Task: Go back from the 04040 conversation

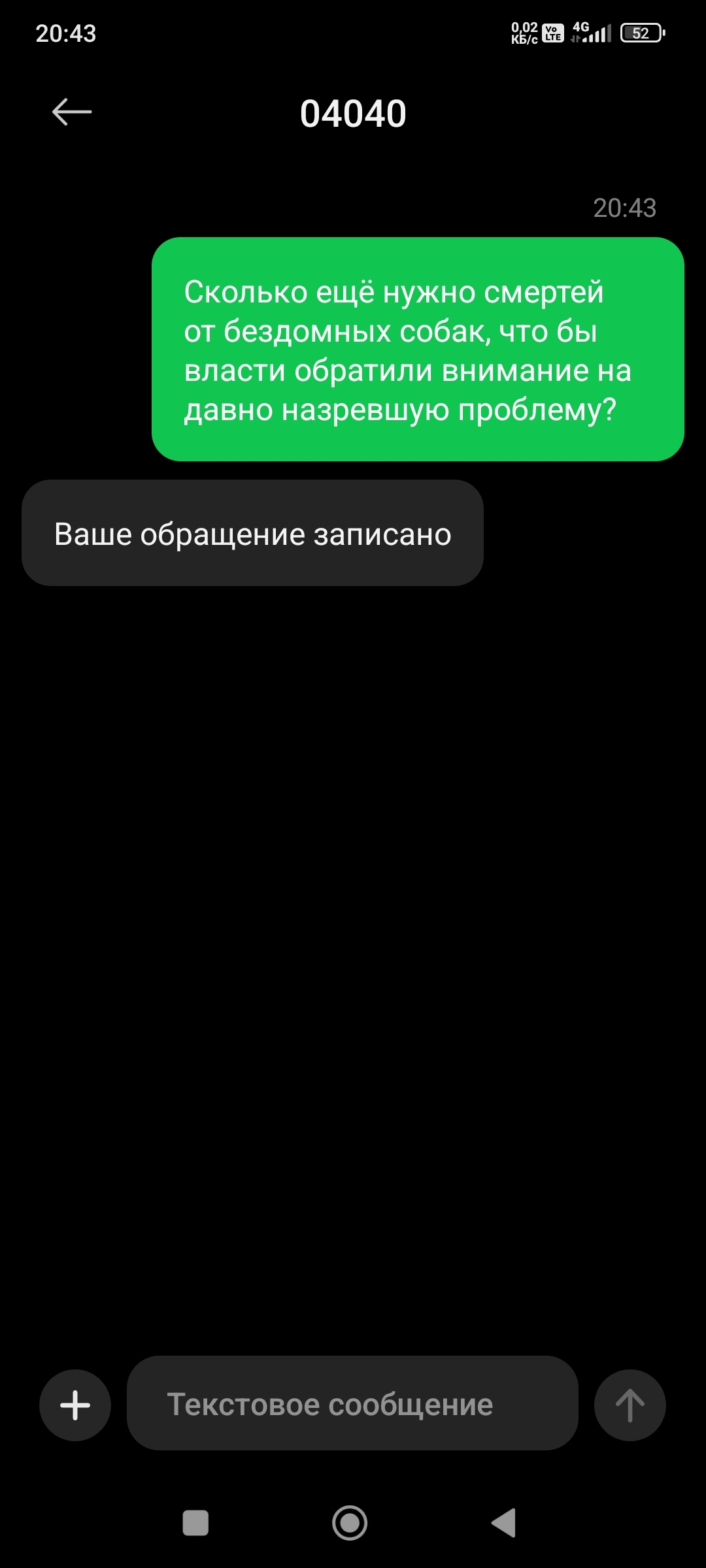Action: pyautogui.click(x=72, y=112)
